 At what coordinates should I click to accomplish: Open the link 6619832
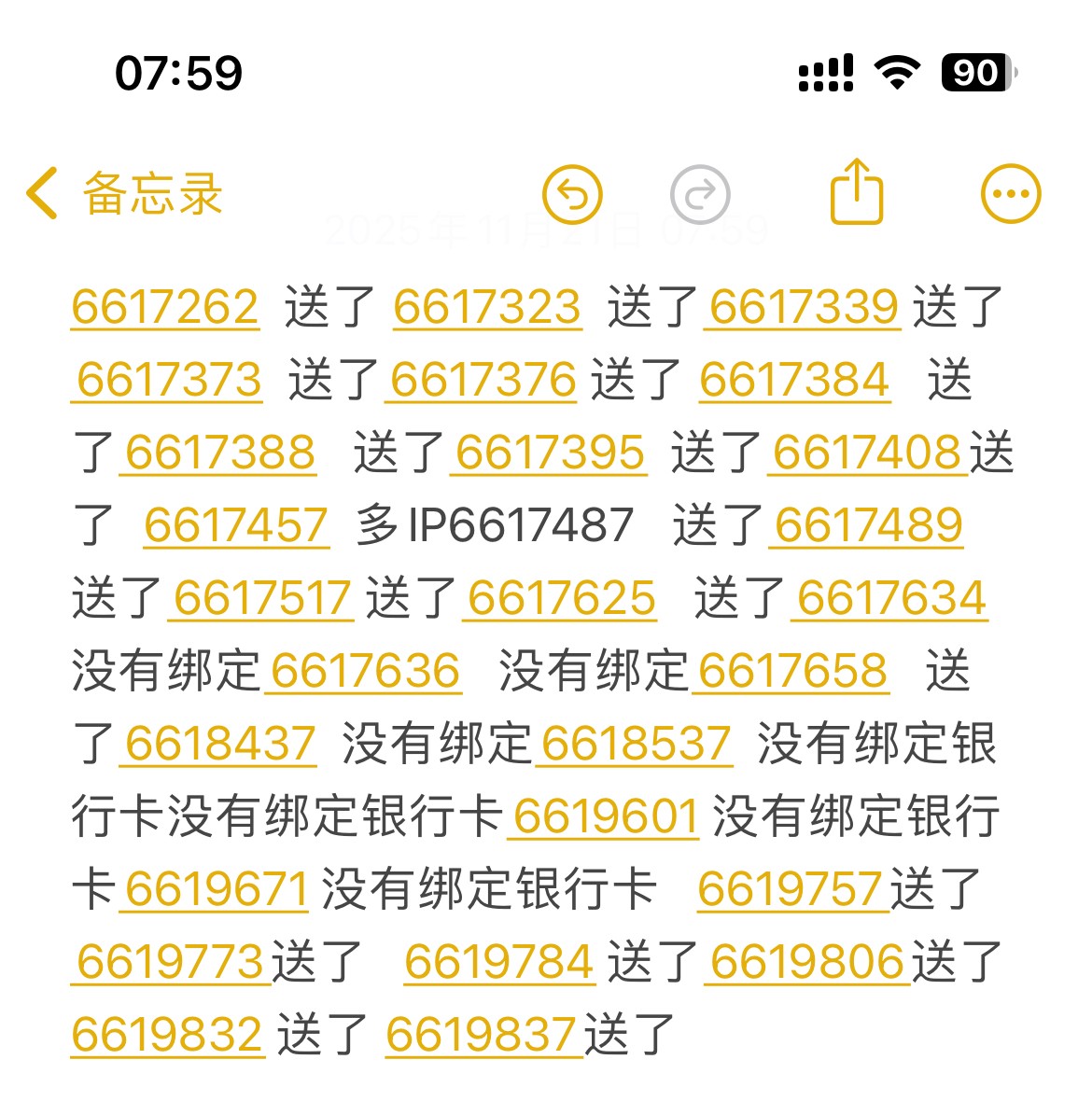click(x=167, y=1035)
